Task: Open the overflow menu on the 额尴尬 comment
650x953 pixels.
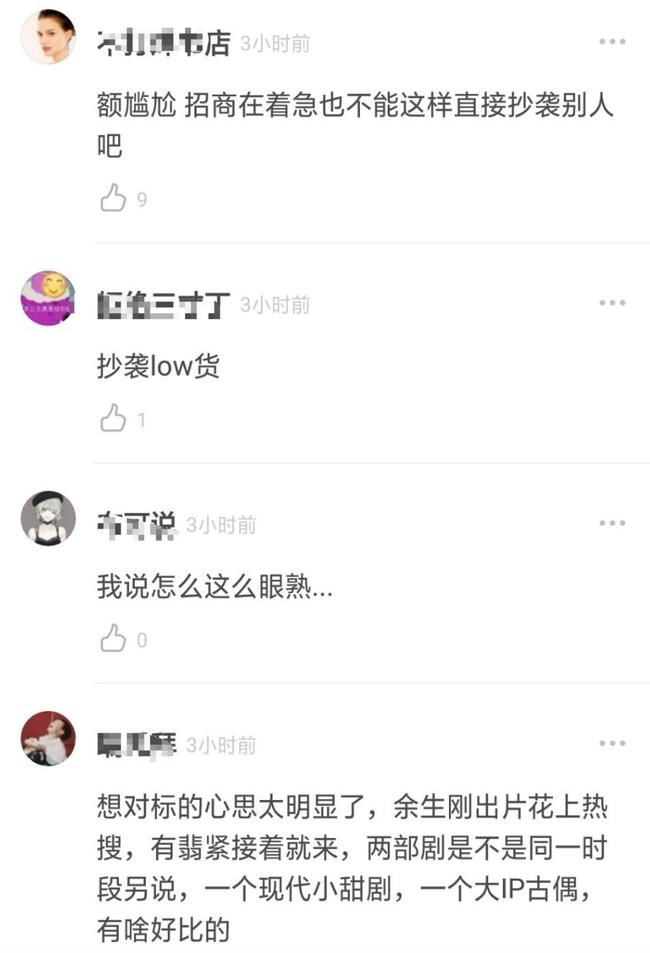Action: tap(612, 42)
